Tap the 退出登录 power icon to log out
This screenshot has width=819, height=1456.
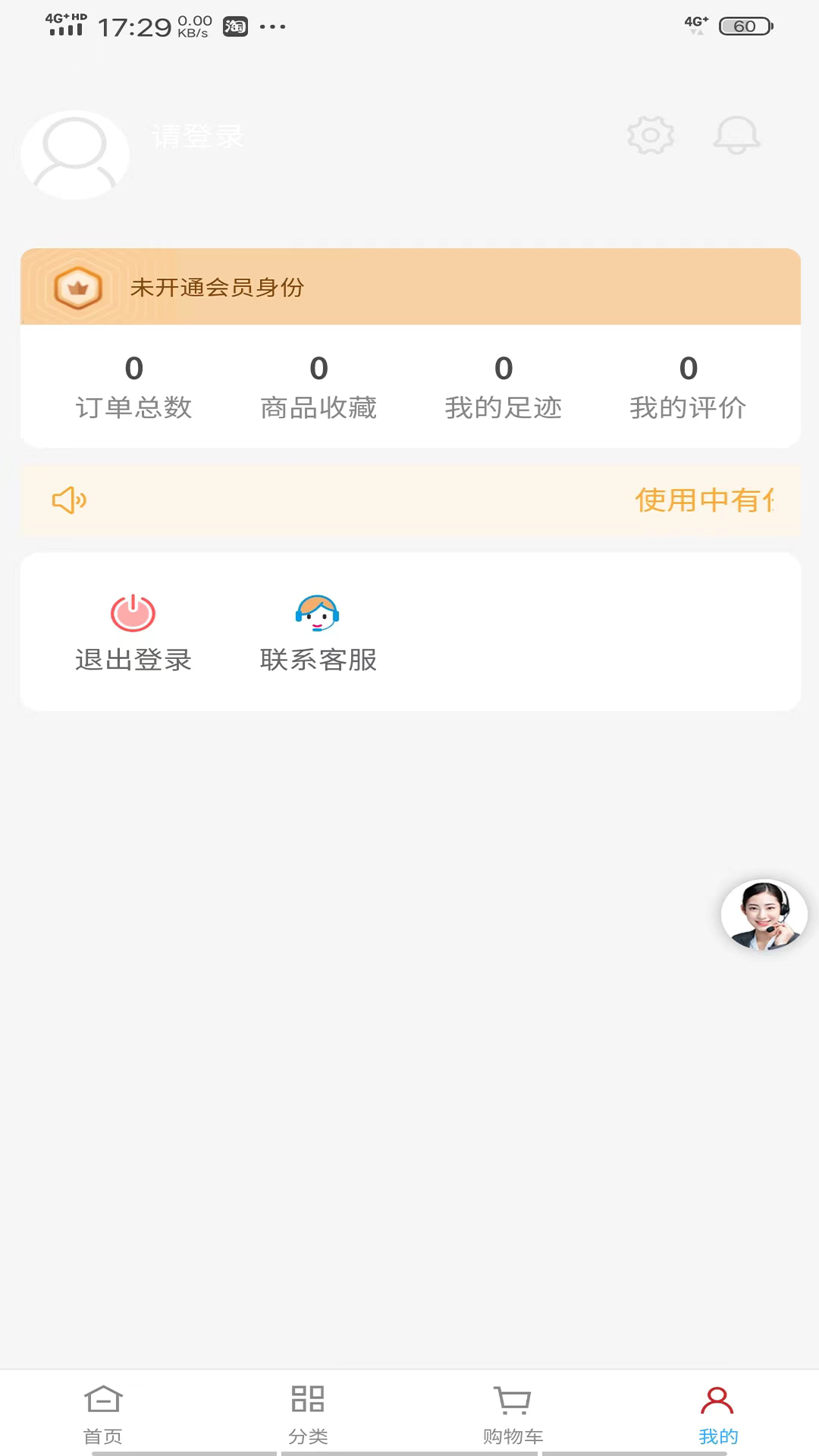tap(132, 613)
